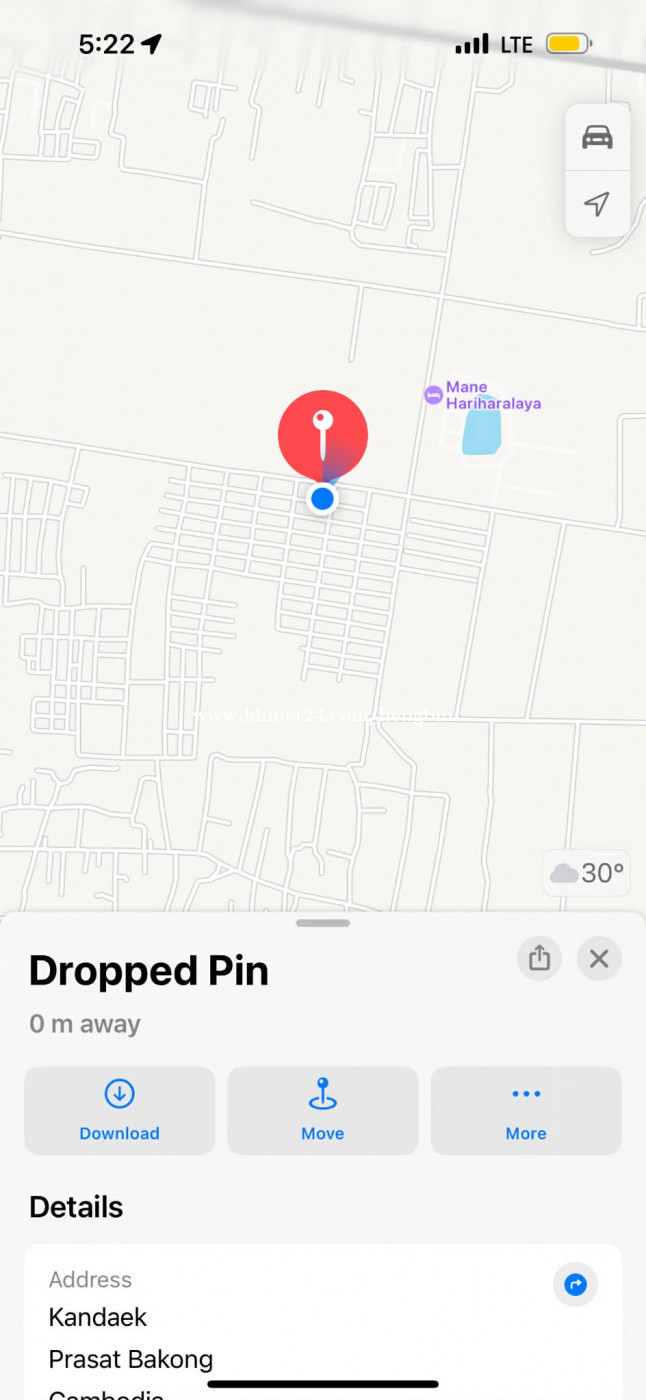Move the dropped pin
This screenshot has width=646, height=1400.
tap(323, 1110)
